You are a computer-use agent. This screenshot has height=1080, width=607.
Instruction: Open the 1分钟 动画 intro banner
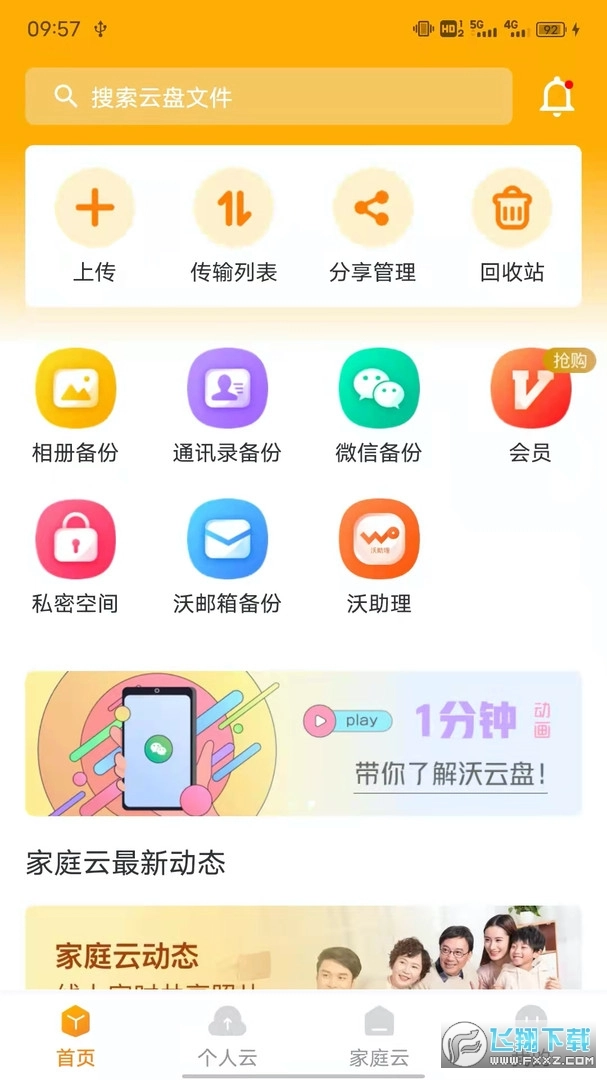pyautogui.click(x=303, y=743)
